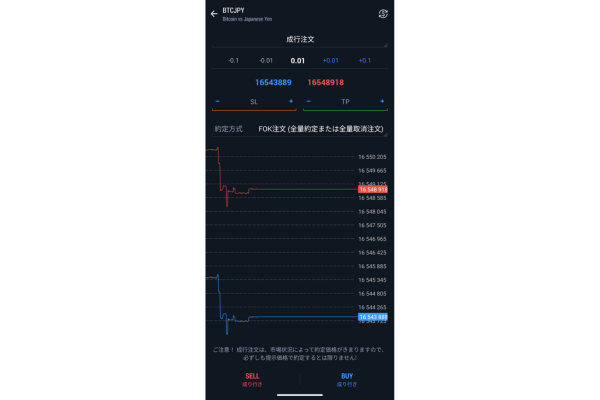Enter a take profit in TP

point(346,102)
